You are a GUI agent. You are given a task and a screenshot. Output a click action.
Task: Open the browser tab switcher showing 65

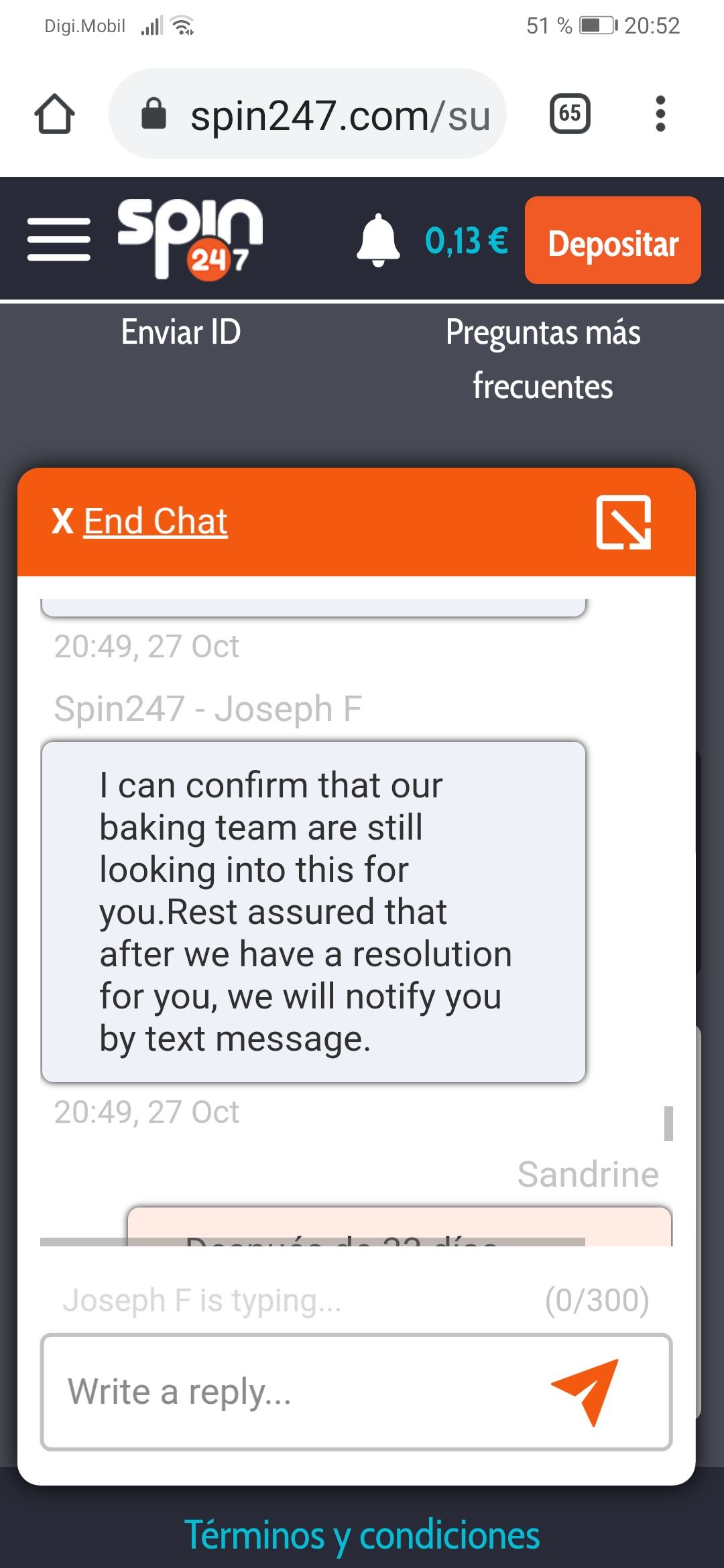tap(570, 114)
